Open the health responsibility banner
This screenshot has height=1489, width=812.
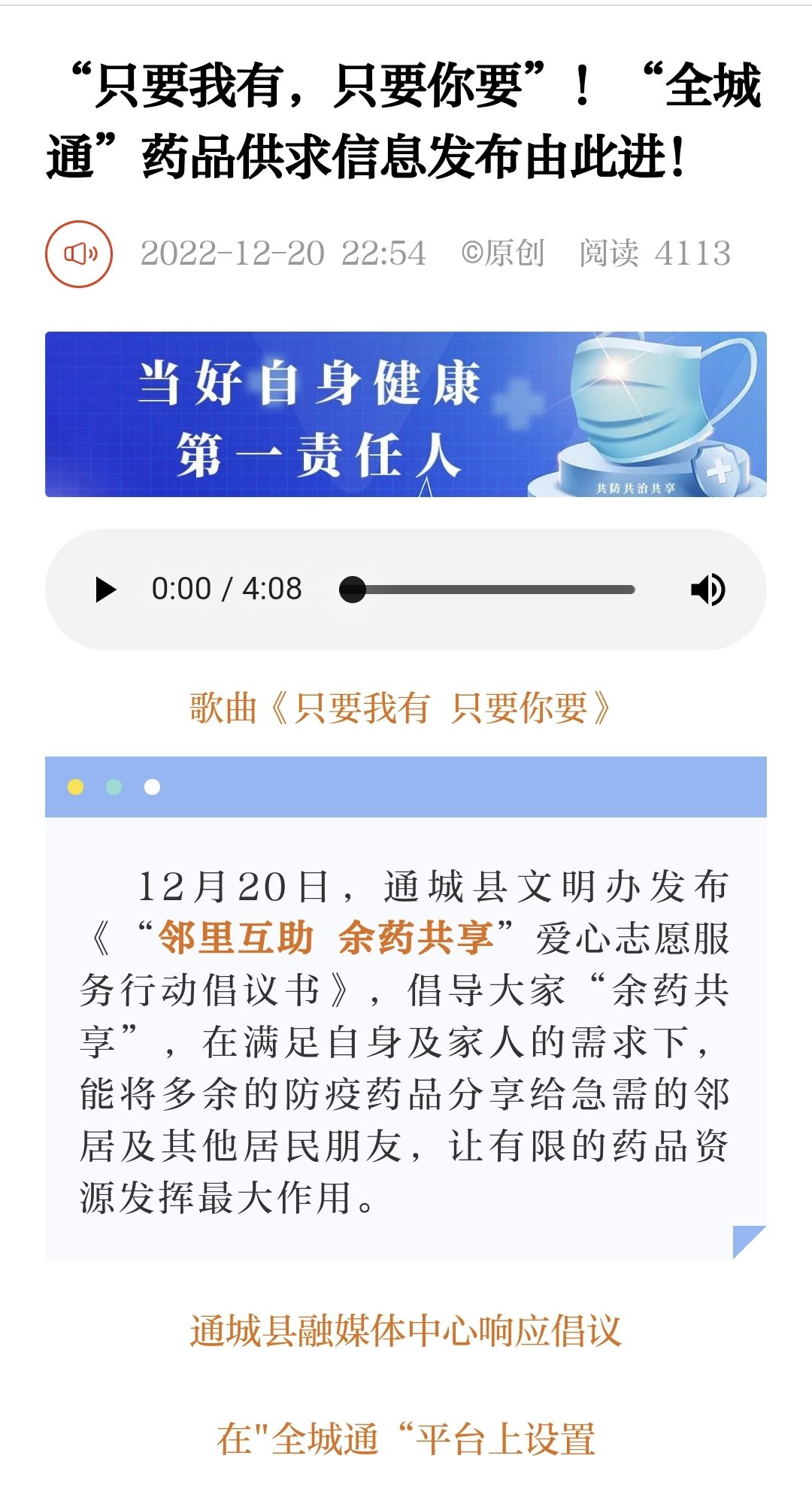point(406,414)
